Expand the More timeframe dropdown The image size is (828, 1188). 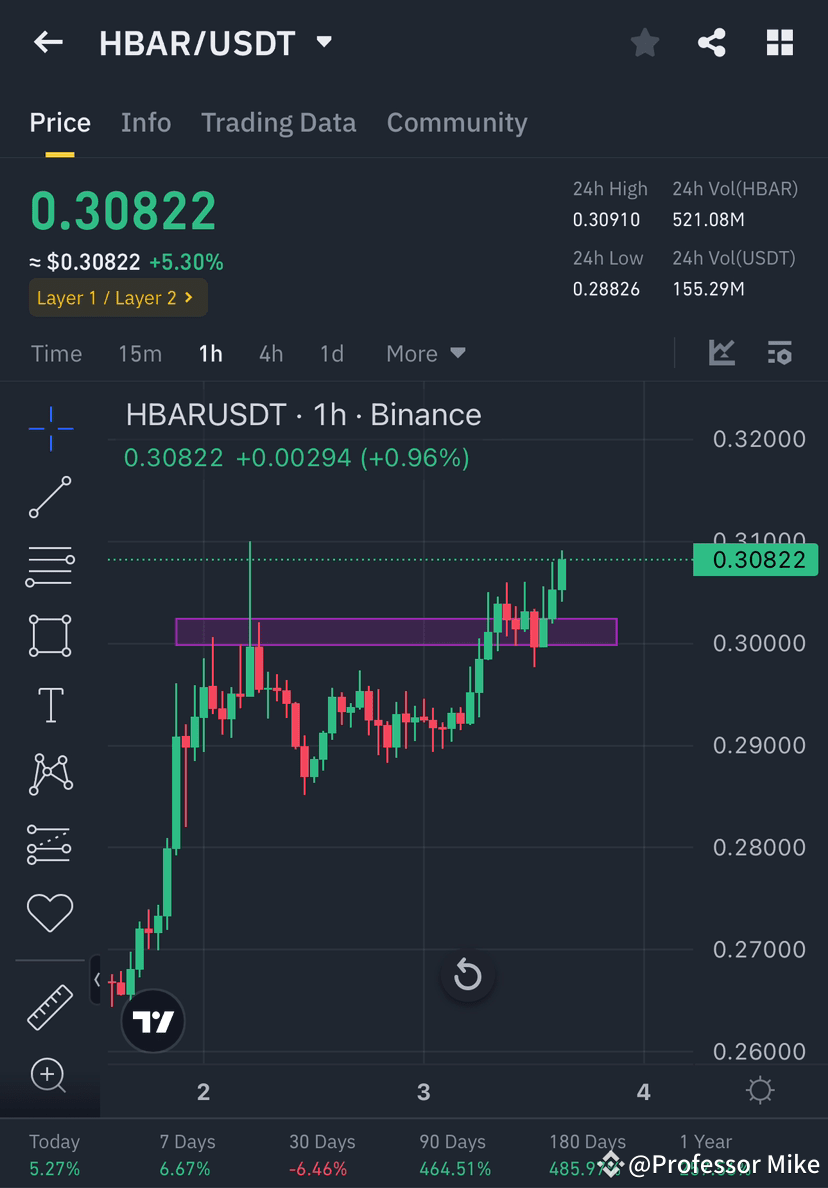tap(425, 353)
